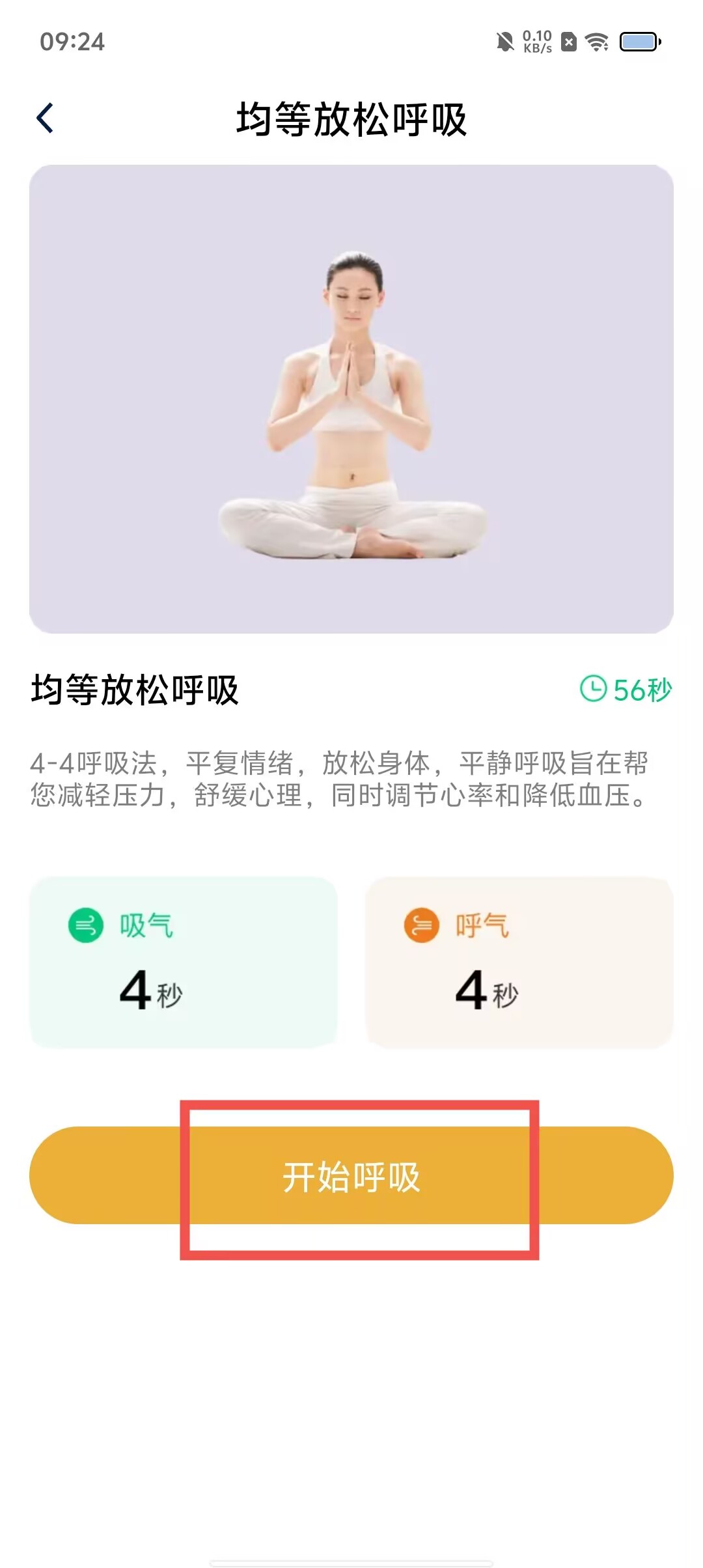
Task: Tap the 开始呼吸 button
Action: 351,1176
